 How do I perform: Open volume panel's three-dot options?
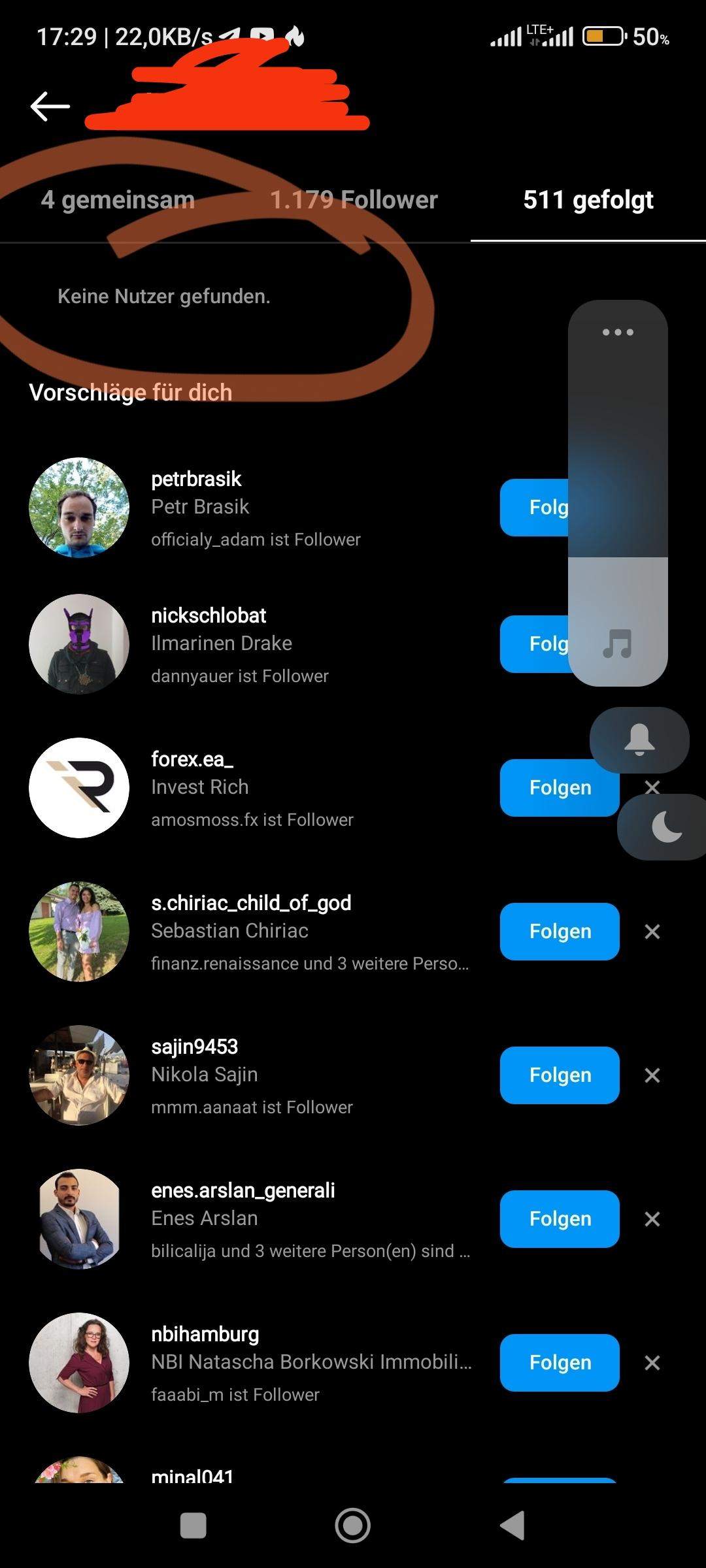[x=618, y=332]
